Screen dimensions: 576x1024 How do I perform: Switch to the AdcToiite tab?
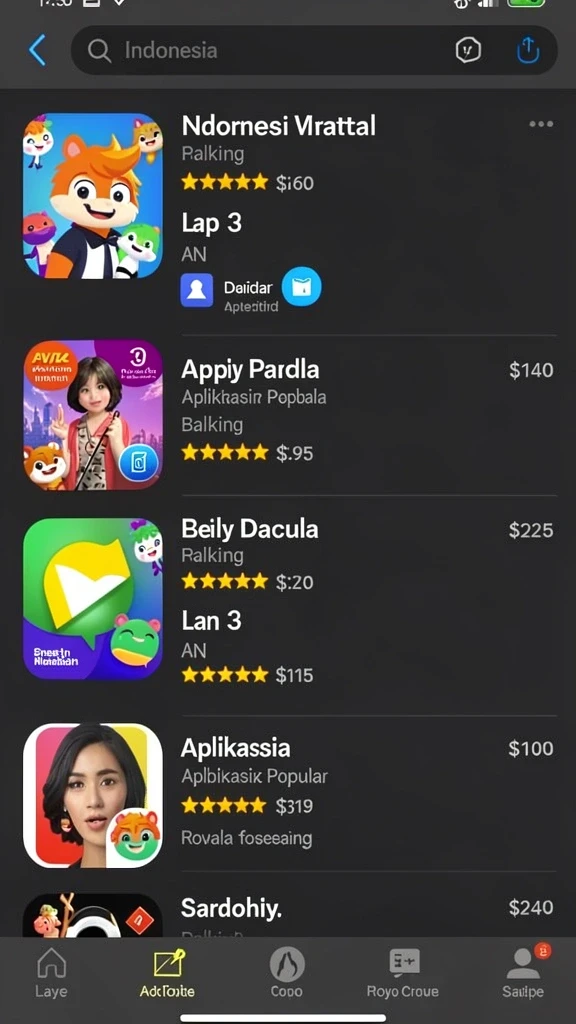tap(167, 972)
